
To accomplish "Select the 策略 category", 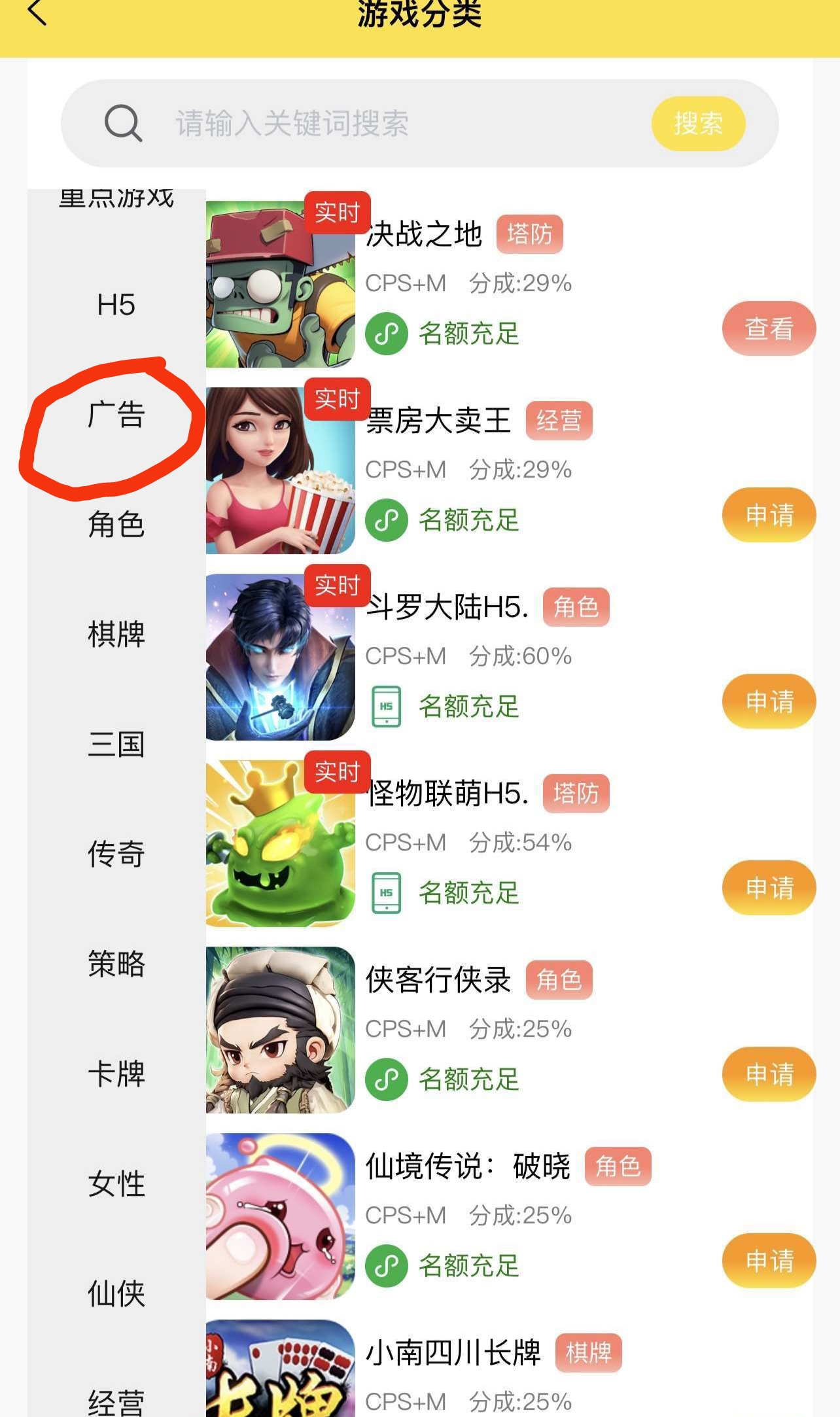I will [116, 964].
